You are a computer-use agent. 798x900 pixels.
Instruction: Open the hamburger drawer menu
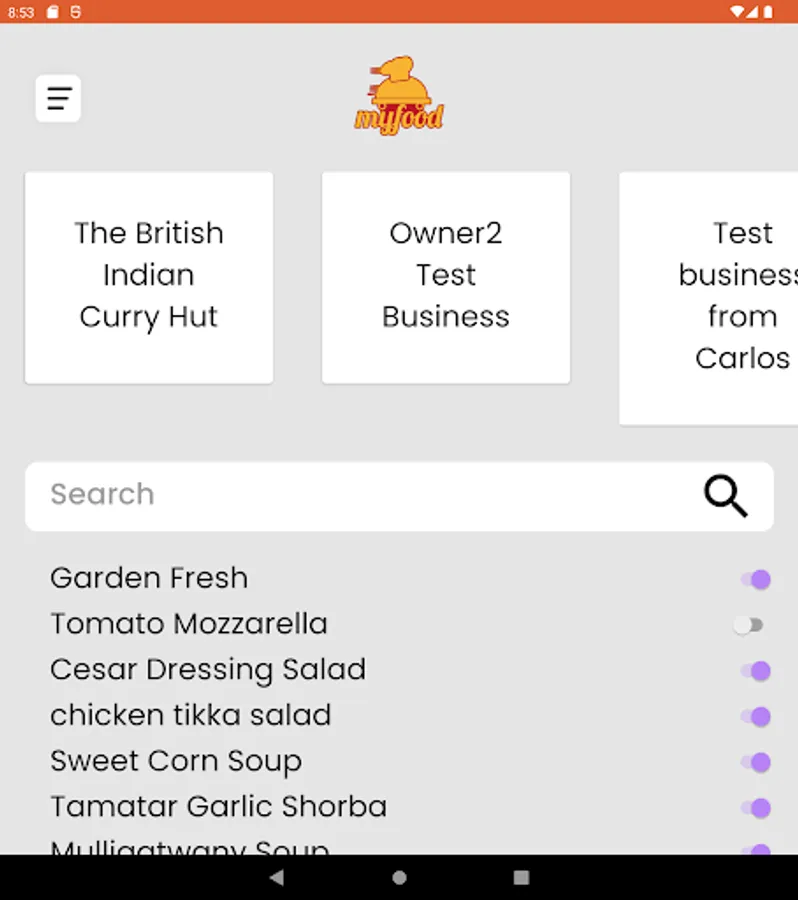58,98
